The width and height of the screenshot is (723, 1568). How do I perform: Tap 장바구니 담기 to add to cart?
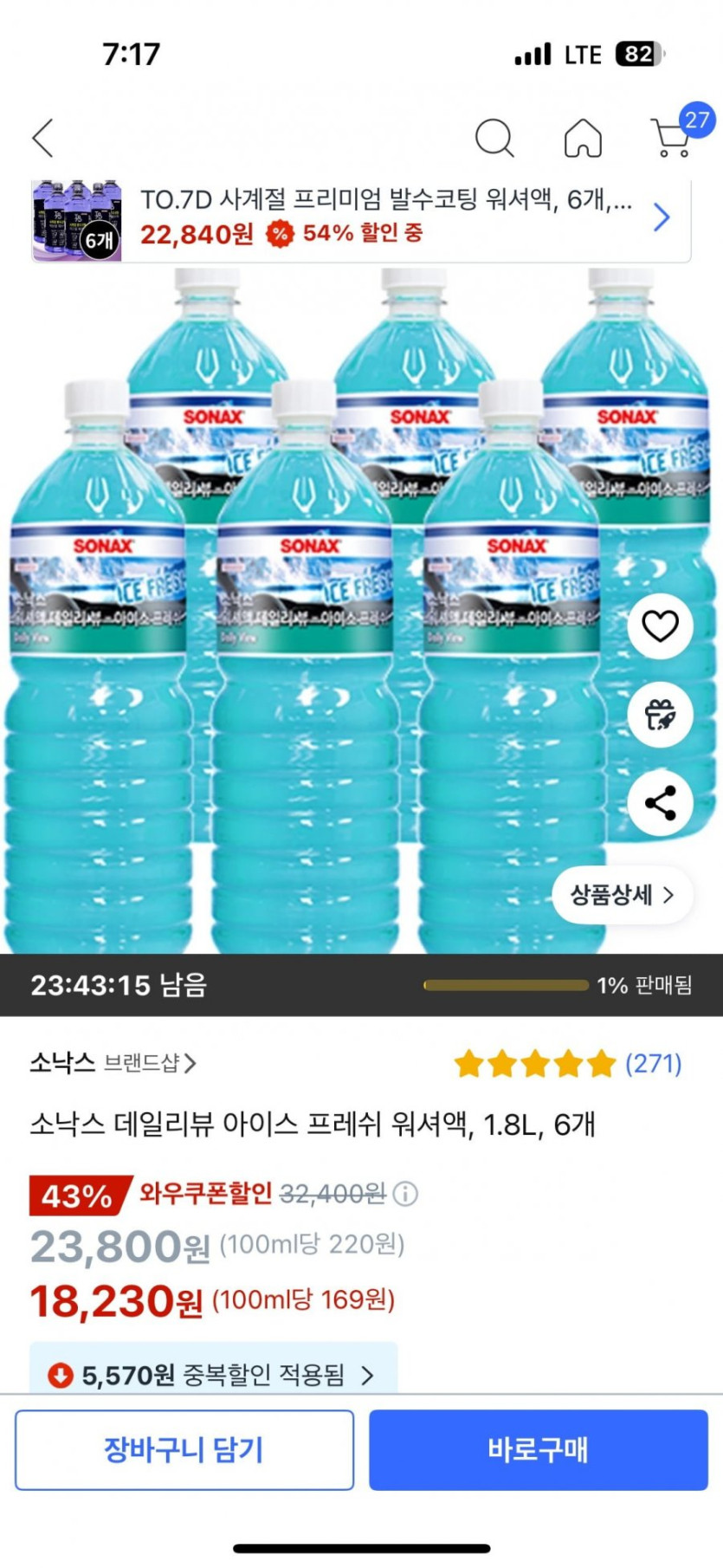(184, 1450)
